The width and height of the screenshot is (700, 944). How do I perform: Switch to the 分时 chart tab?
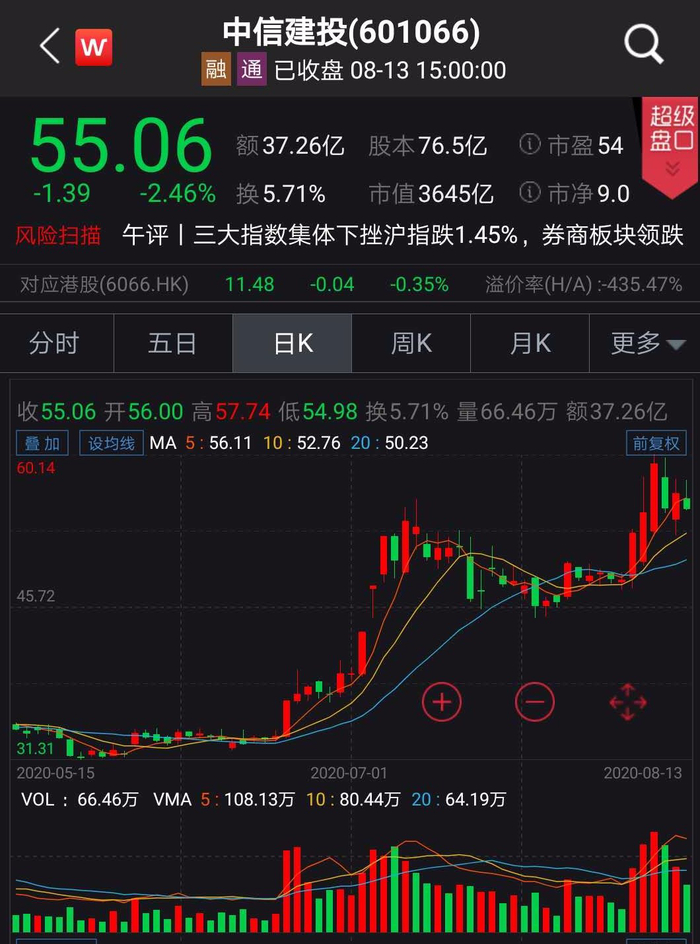click(x=54, y=344)
